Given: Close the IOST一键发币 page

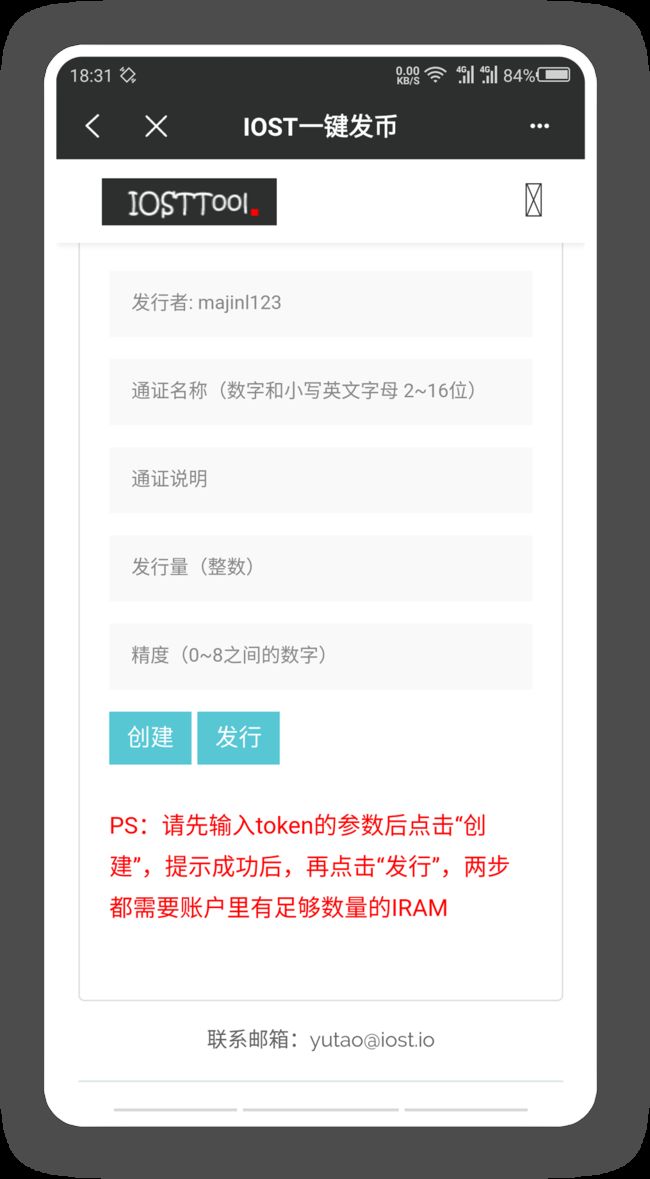Looking at the screenshot, I should [x=156, y=126].
